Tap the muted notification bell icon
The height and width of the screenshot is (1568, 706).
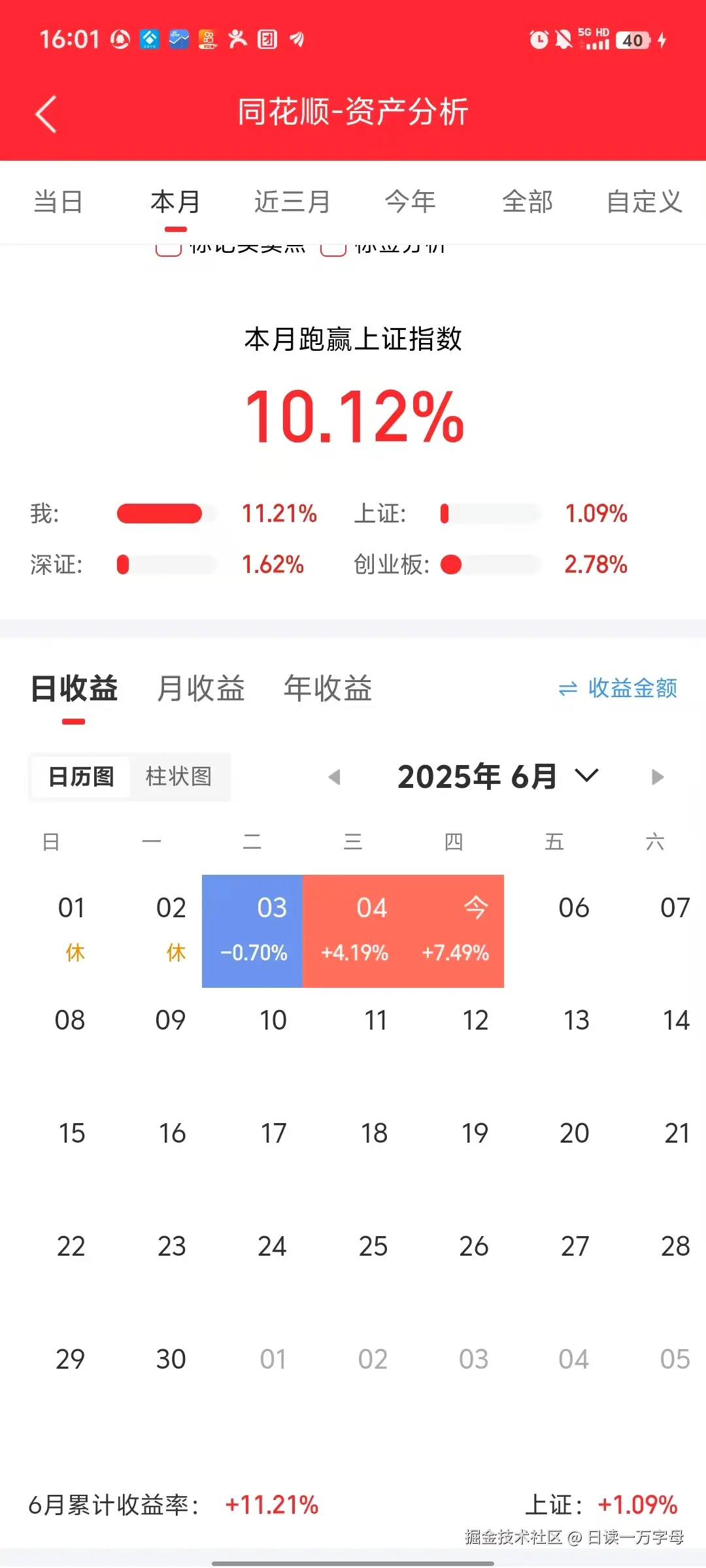pyautogui.click(x=563, y=39)
